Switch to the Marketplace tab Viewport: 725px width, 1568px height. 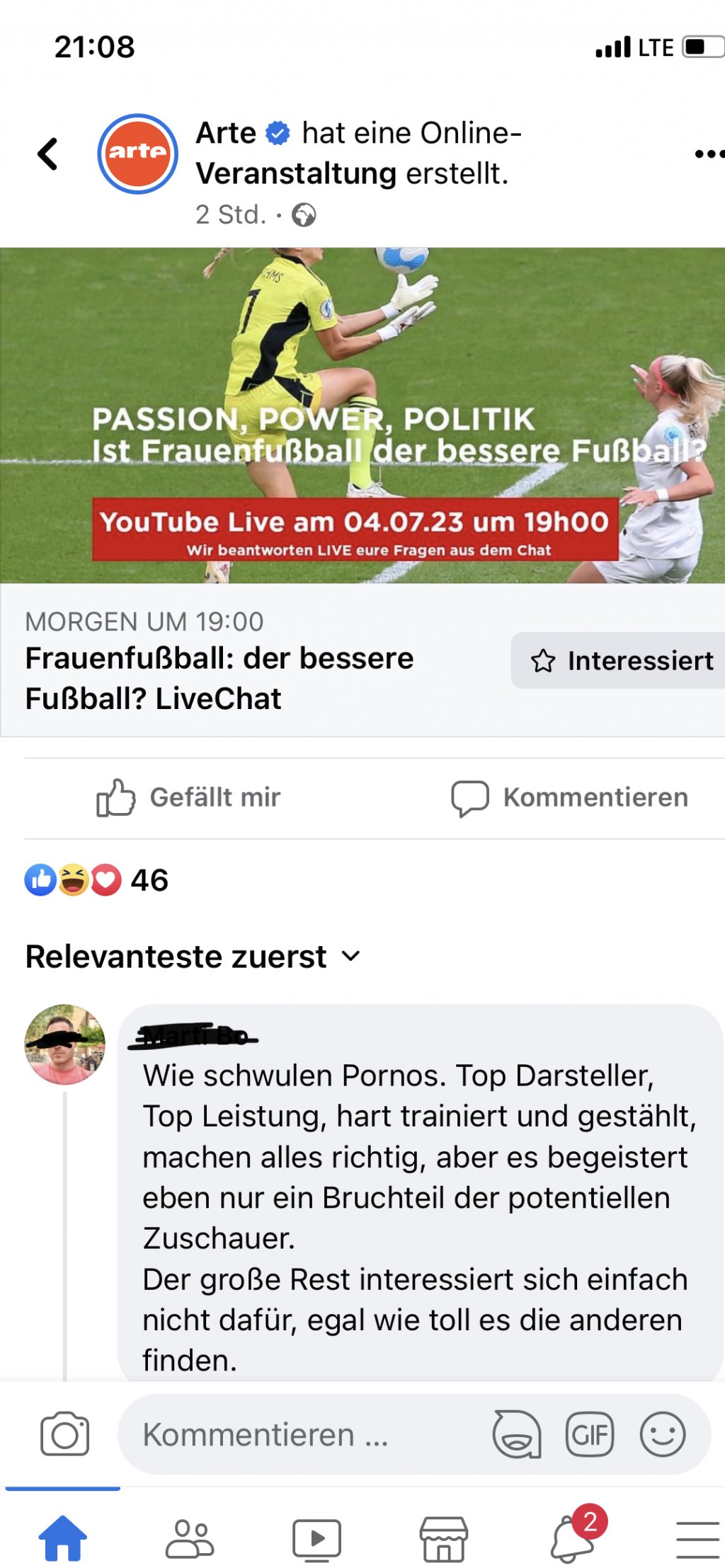(x=444, y=1538)
